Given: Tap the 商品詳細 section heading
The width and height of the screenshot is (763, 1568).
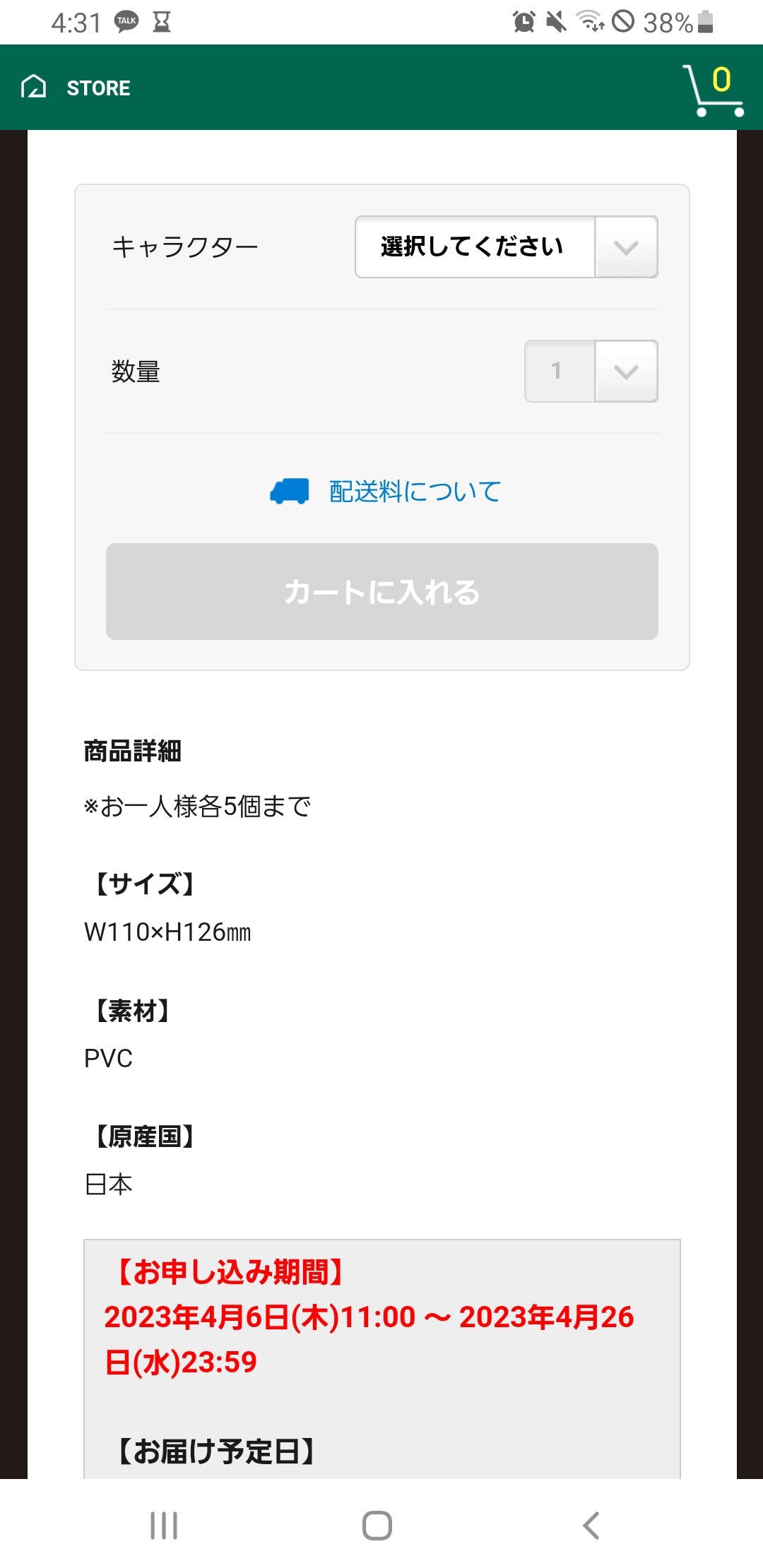Looking at the screenshot, I should pos(131,752).
